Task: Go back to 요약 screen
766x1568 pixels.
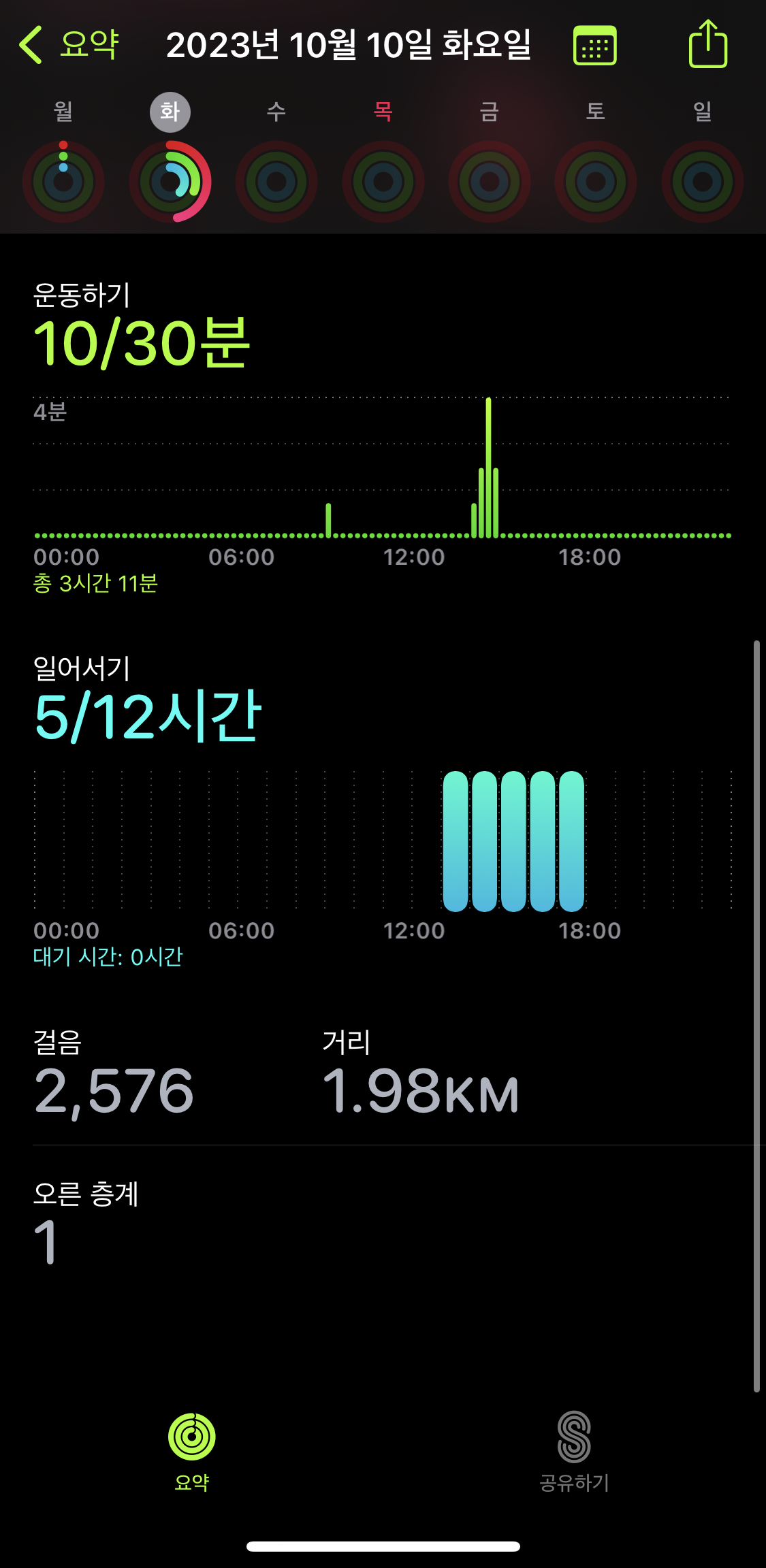Action: [x=69, y=45]
